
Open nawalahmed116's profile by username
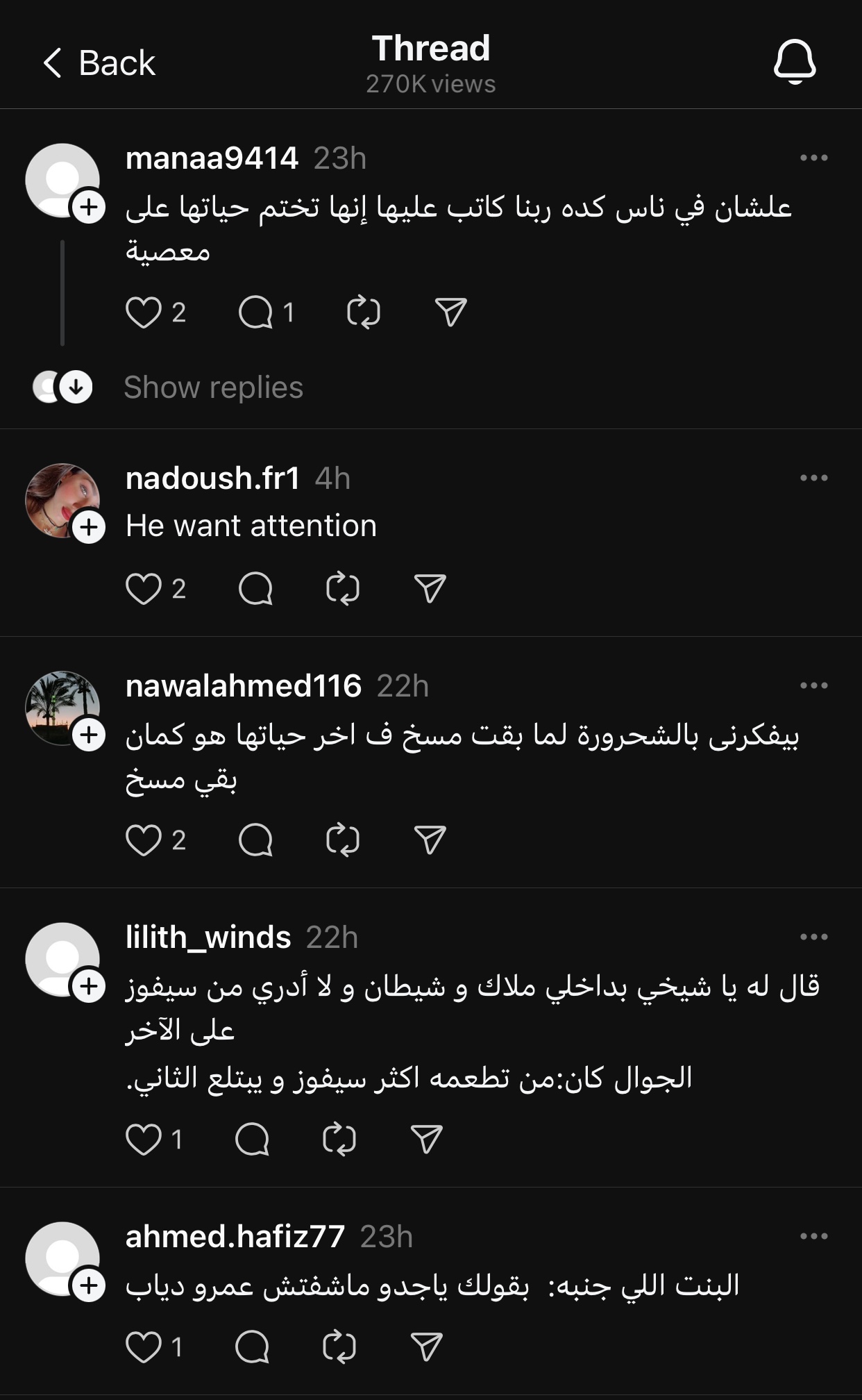coord(244,686)
